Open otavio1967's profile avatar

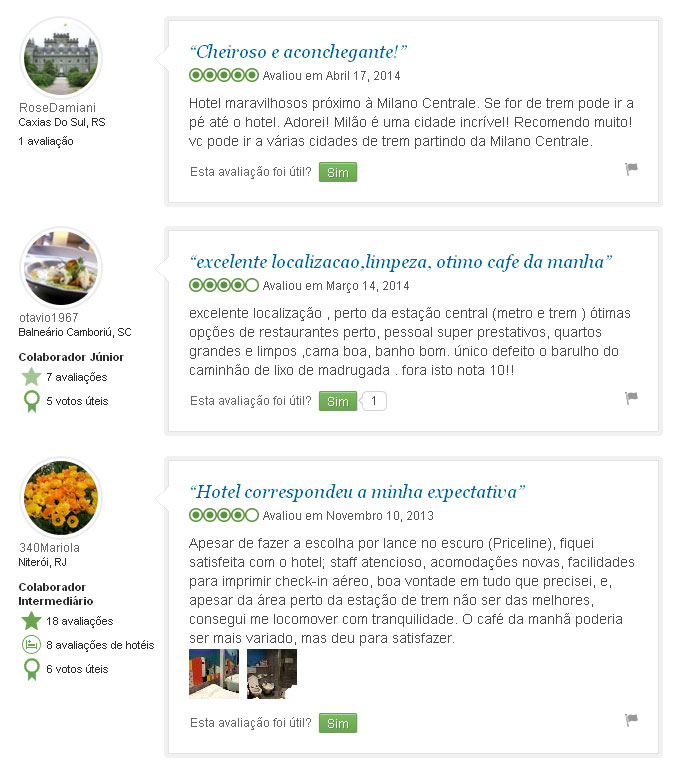tap(61, 268)
